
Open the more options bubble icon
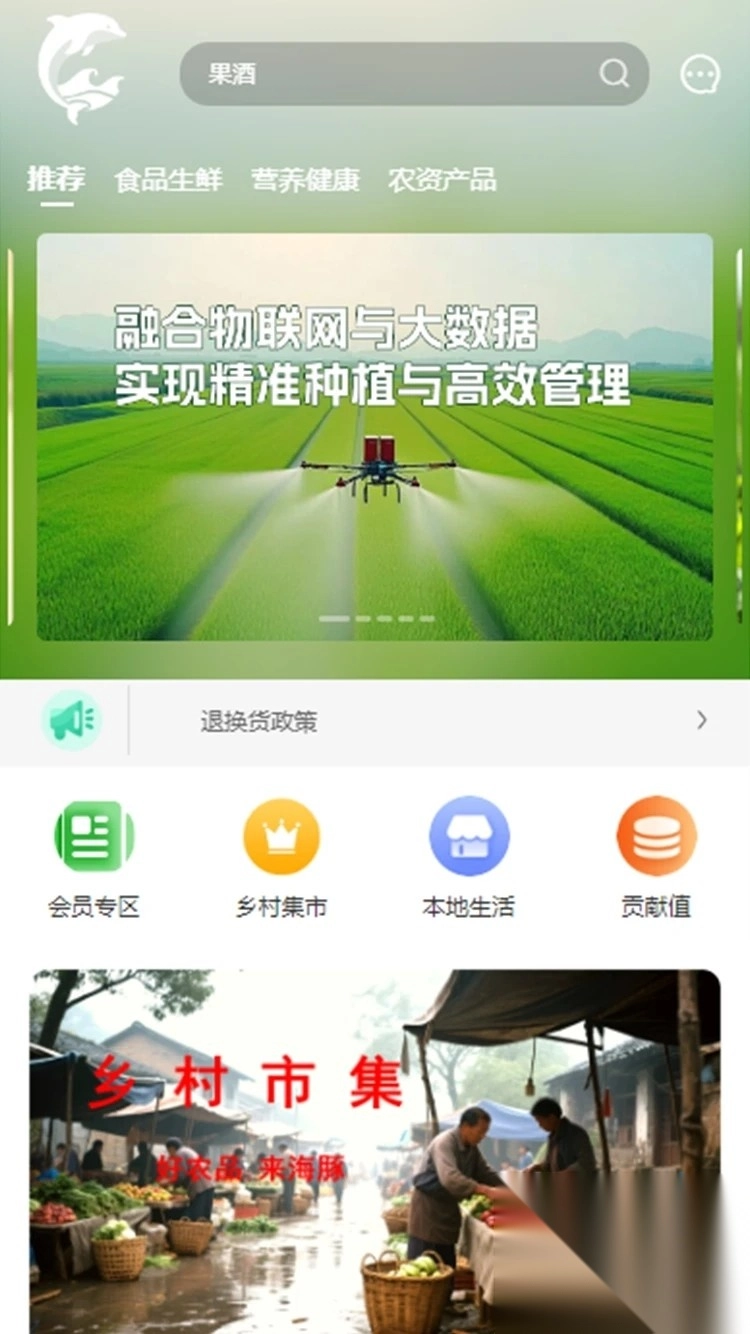point(701,74)
